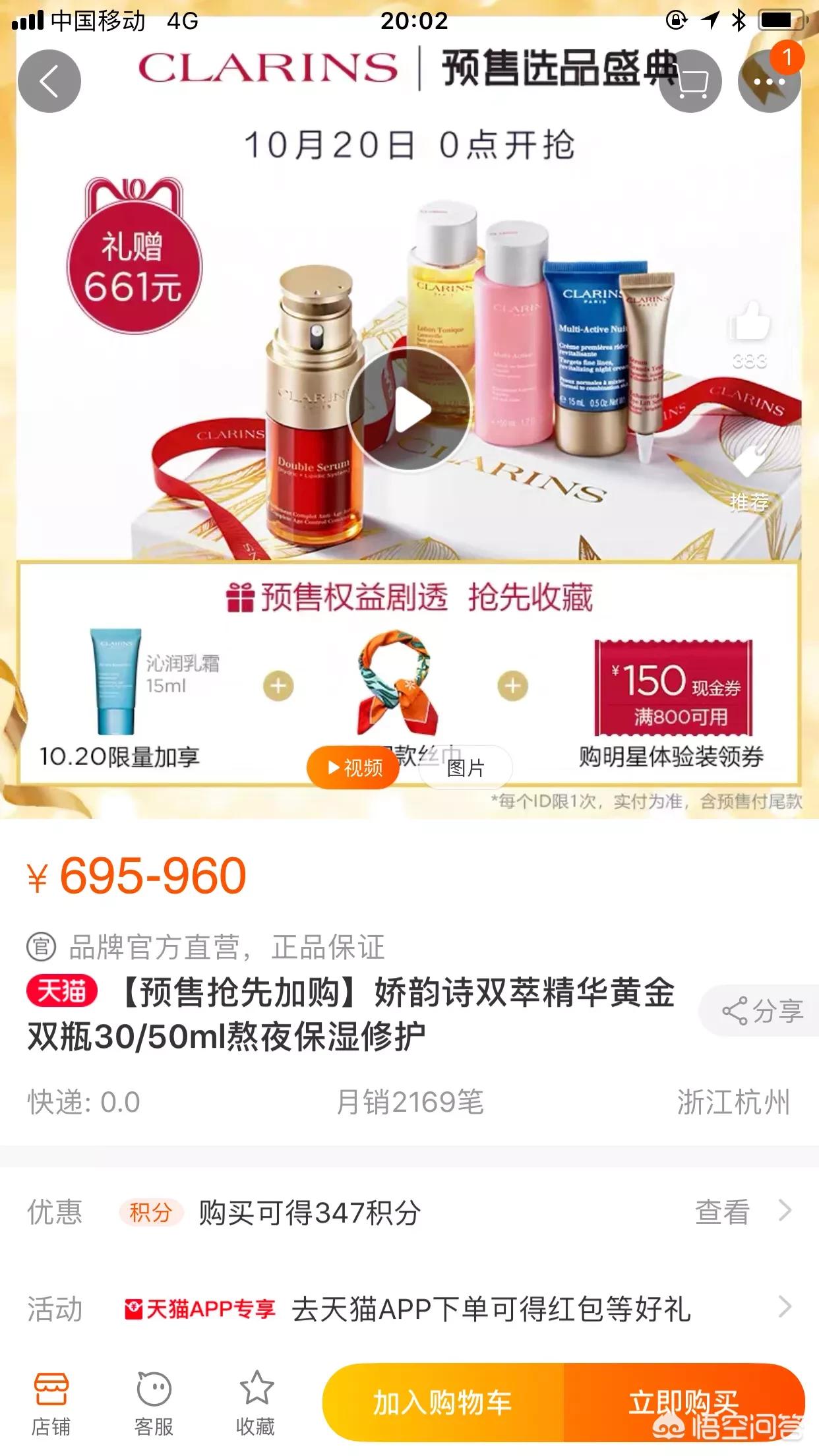Screen dimensions: 819x1456
Task: Tap 立即购买 to buy now
Action: 684,1402
